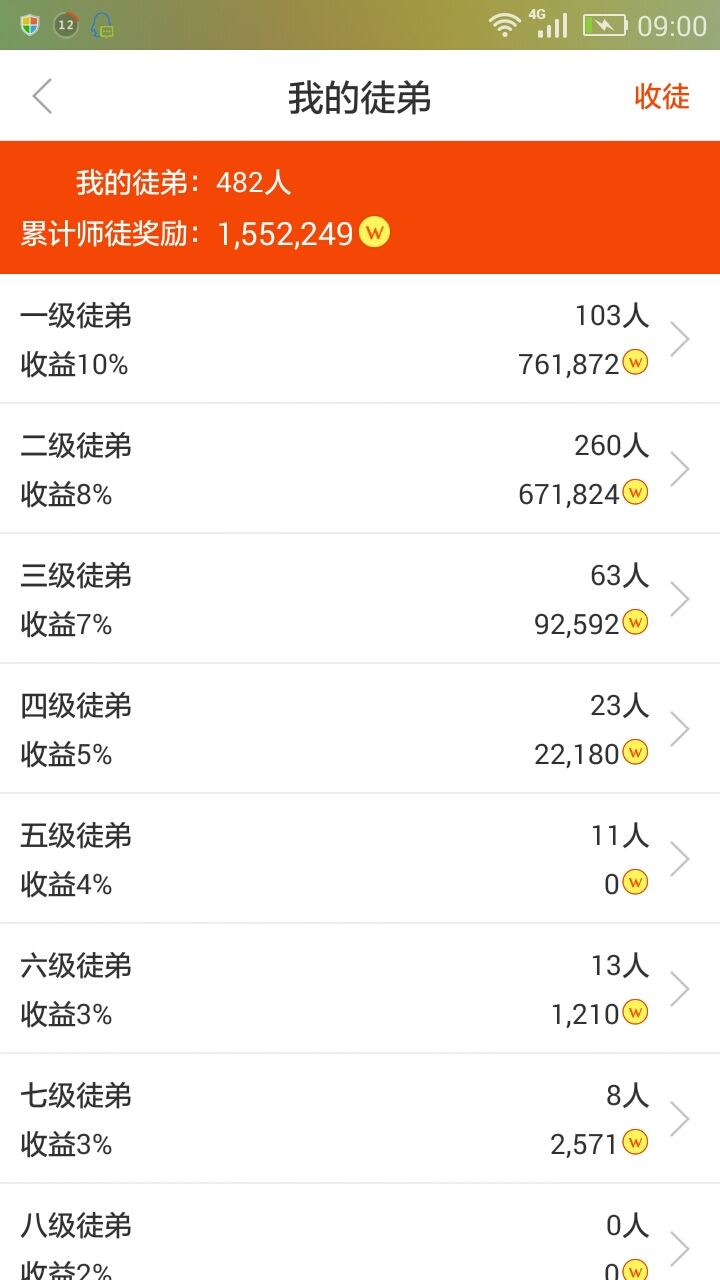The height and width of the screenshot is (1280, 720).
Task: View the 七级徒弟 list
Action: (x=360, y=1119)
